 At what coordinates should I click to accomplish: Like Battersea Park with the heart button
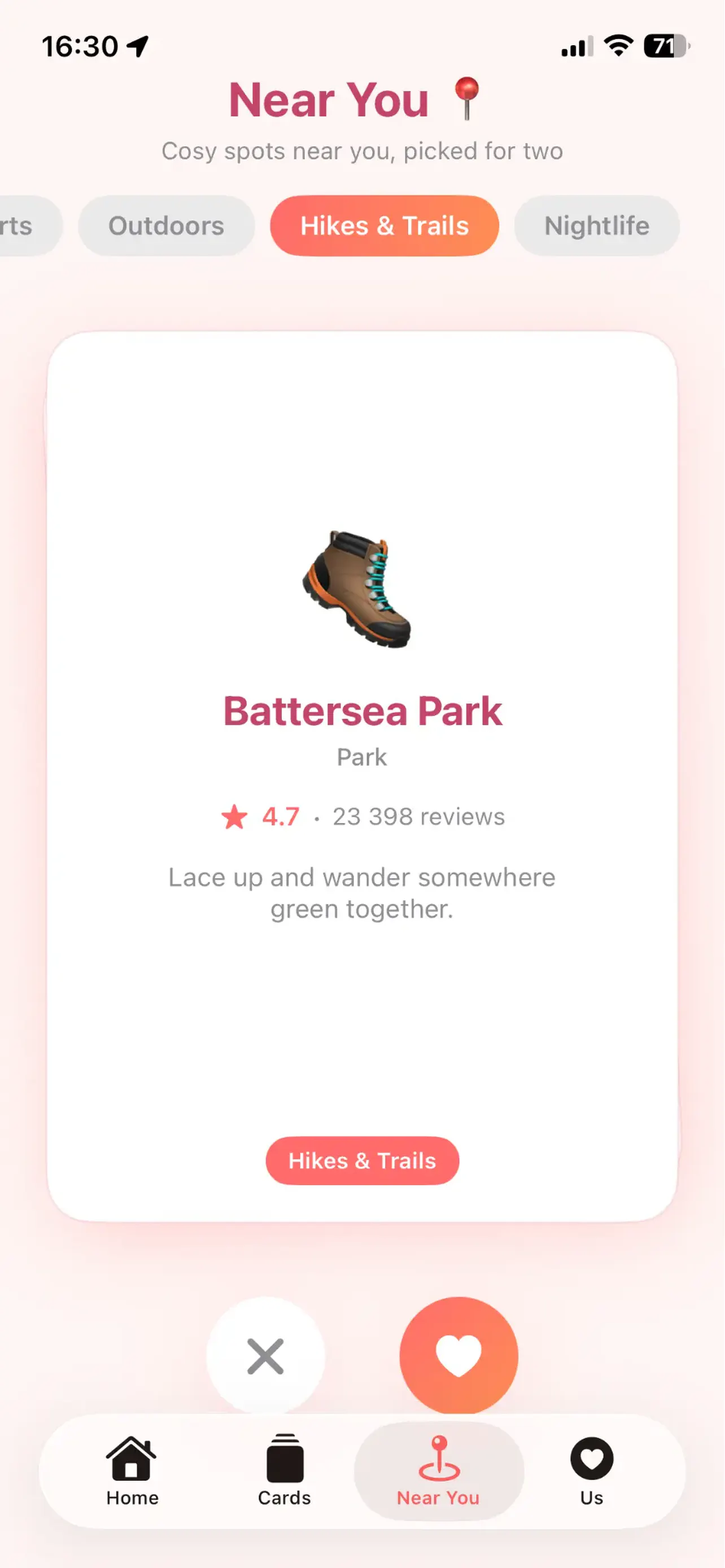(458, 1356)
